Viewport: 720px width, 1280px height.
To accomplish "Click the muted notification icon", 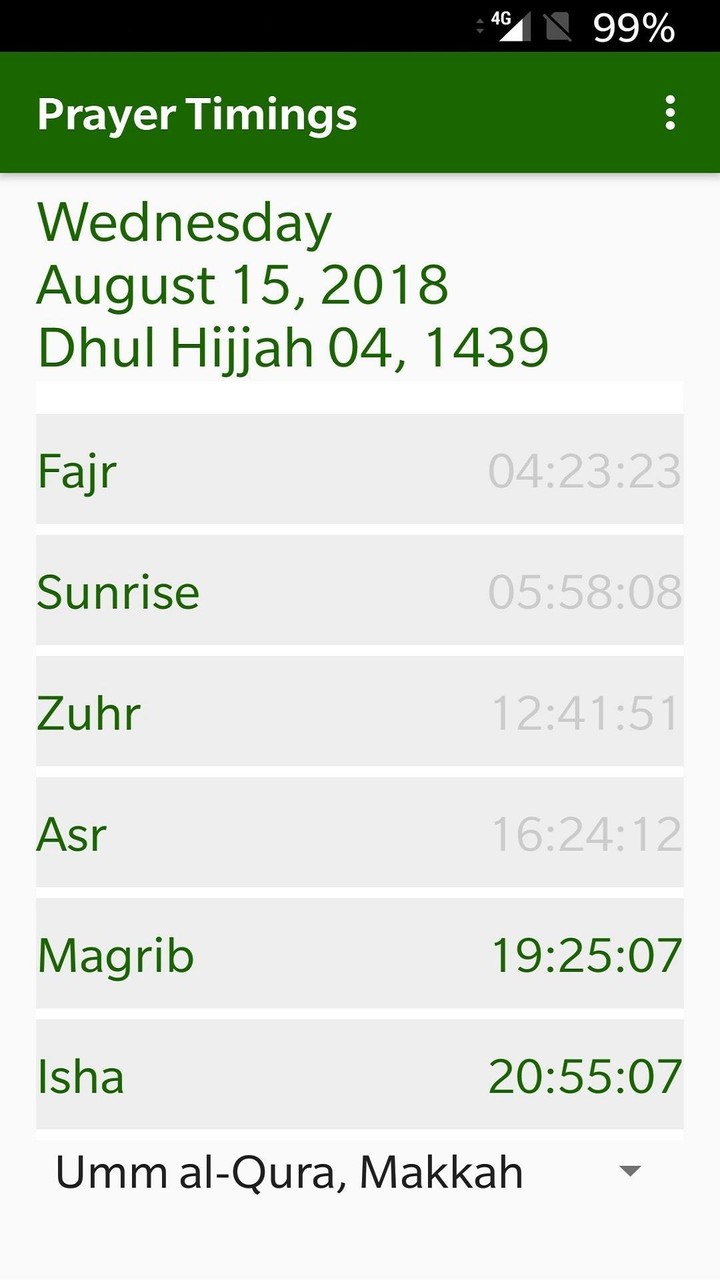I will (x=555, y=25).
